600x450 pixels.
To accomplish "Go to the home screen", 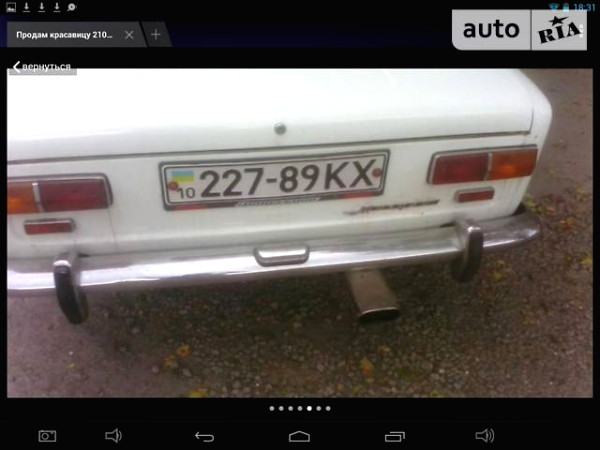I will coord(299,436).
